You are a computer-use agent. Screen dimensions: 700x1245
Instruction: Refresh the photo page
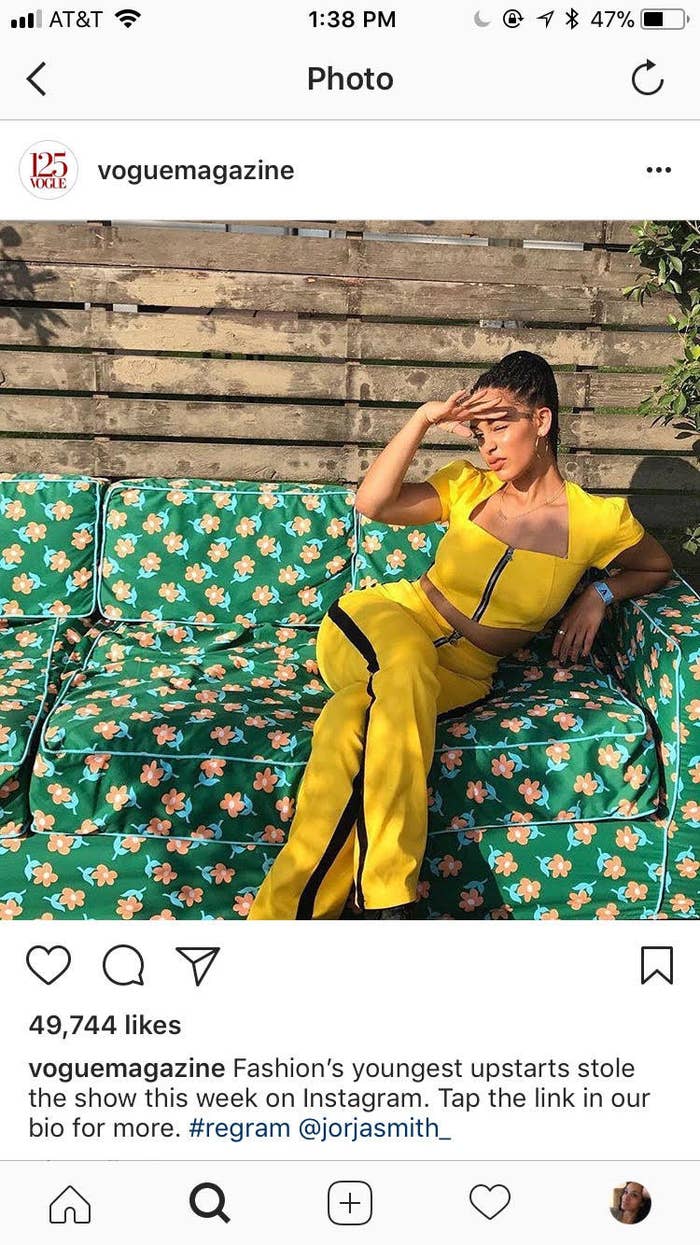point(647,78)
